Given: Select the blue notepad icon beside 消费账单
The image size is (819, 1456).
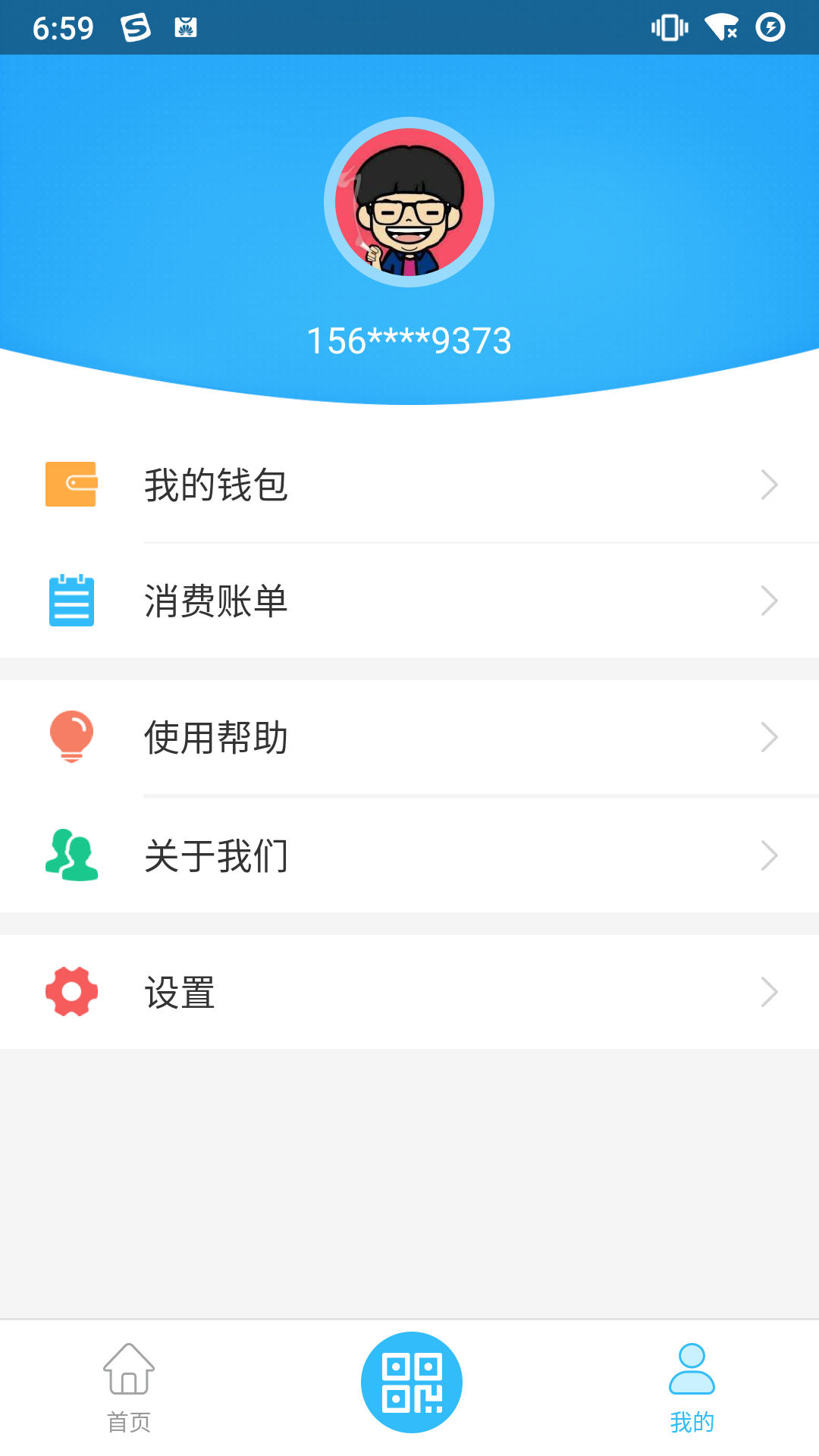Looking at the screenshot, I should click(71, 601).
